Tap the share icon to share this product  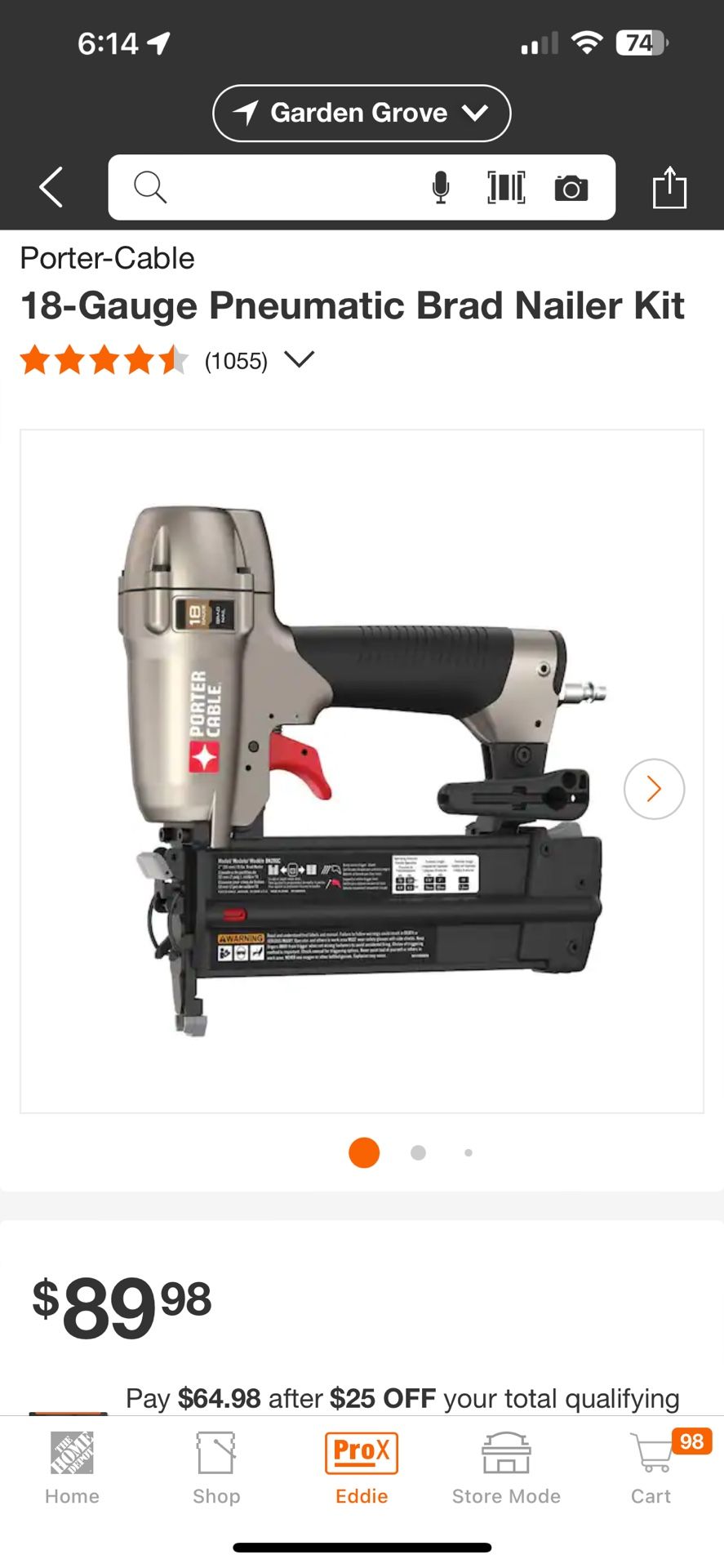click(x=670, y=187)
